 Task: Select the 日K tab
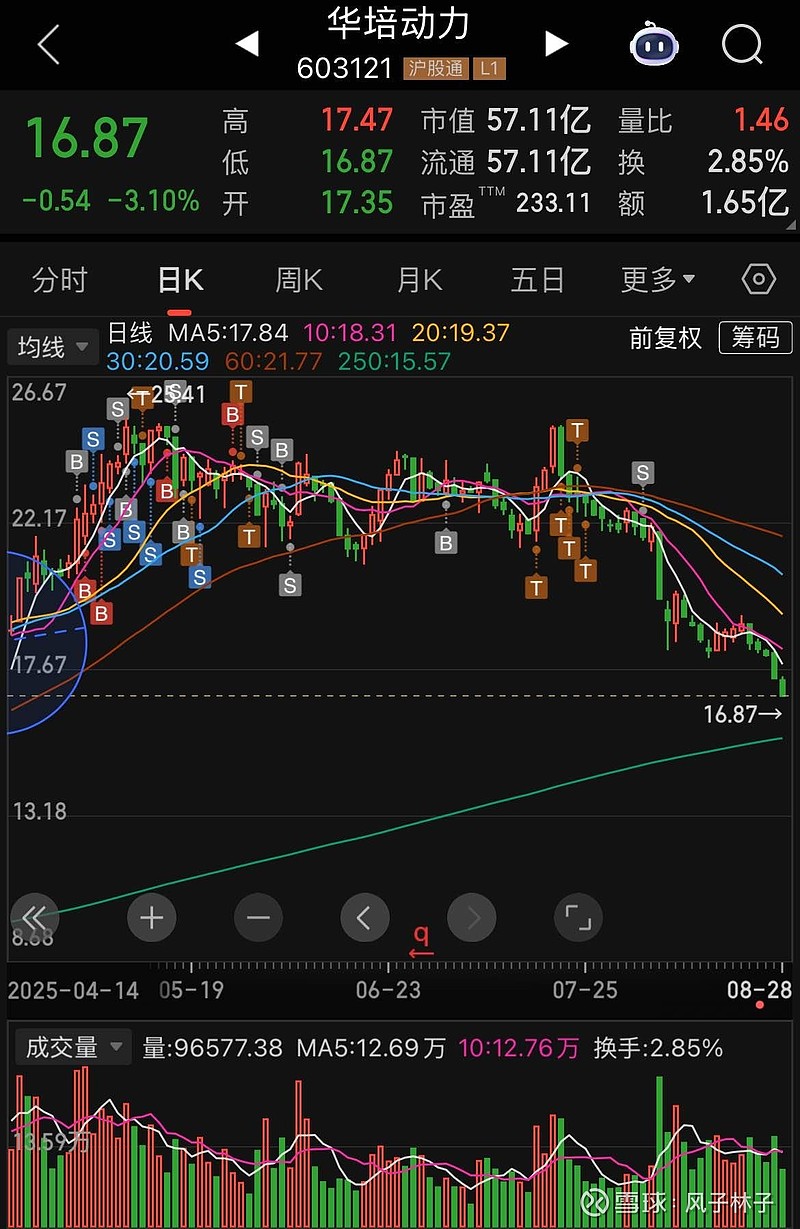pos(180,280)
